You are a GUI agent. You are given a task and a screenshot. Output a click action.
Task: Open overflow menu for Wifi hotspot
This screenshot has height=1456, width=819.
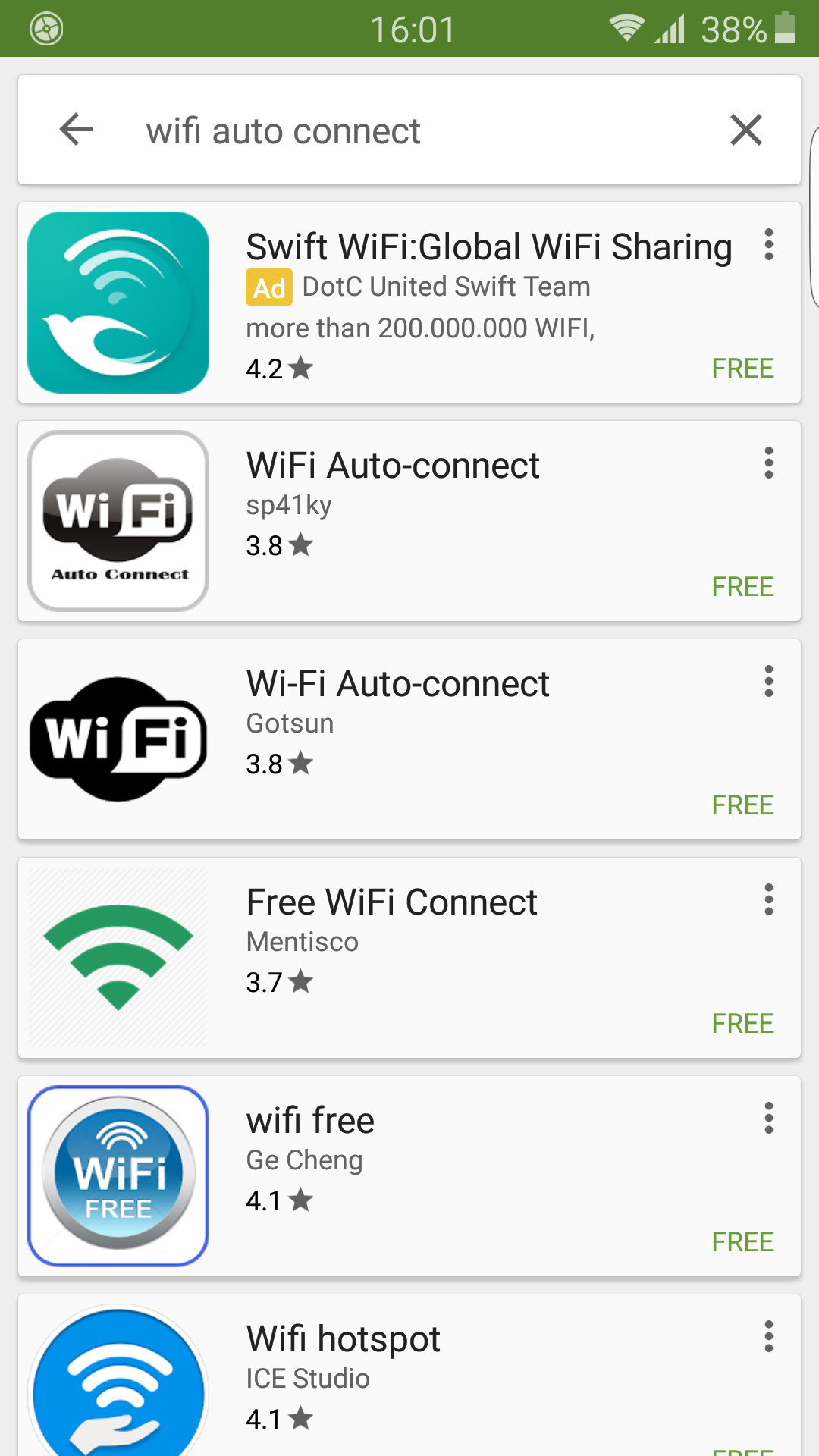[x=769, y=1337]
